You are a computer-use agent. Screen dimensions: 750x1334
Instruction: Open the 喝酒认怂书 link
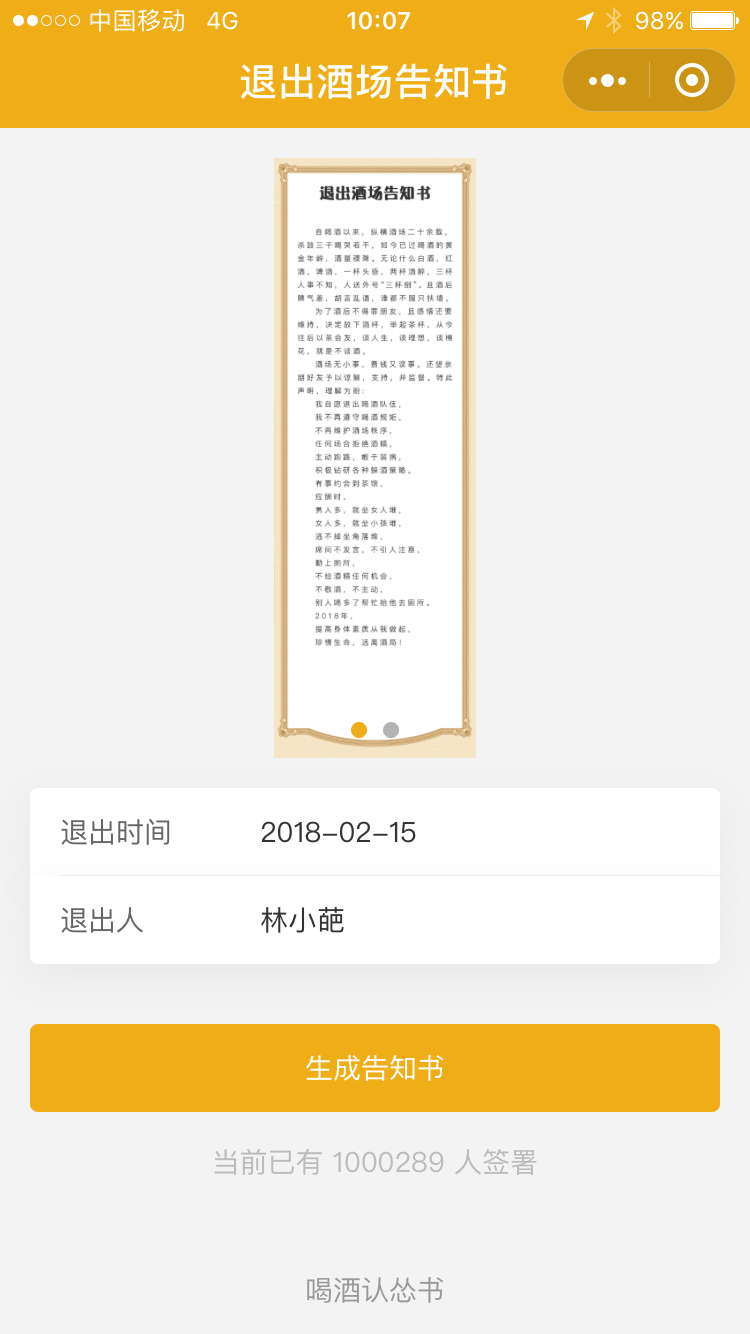pos(375,1290)
